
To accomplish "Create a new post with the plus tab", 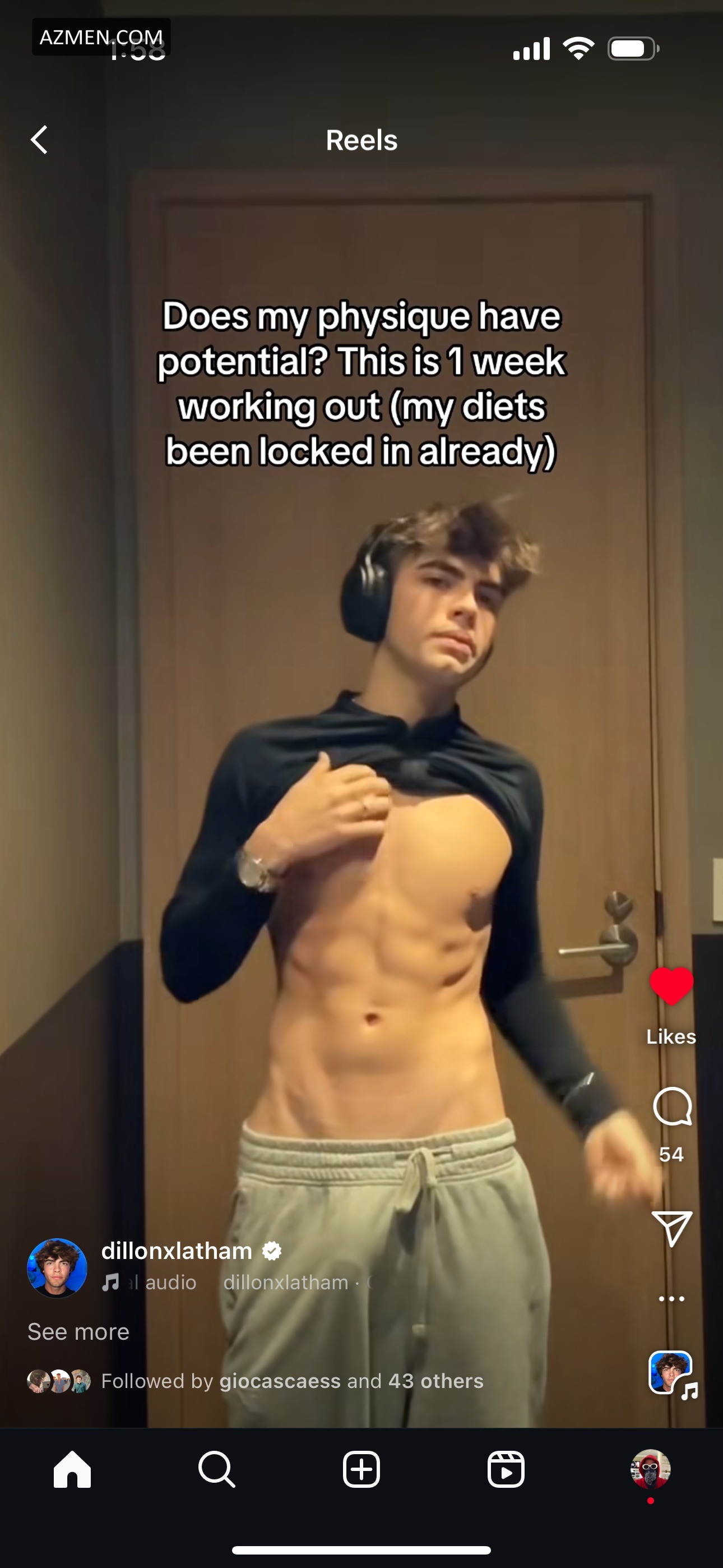I will [x=361, y=1469].
